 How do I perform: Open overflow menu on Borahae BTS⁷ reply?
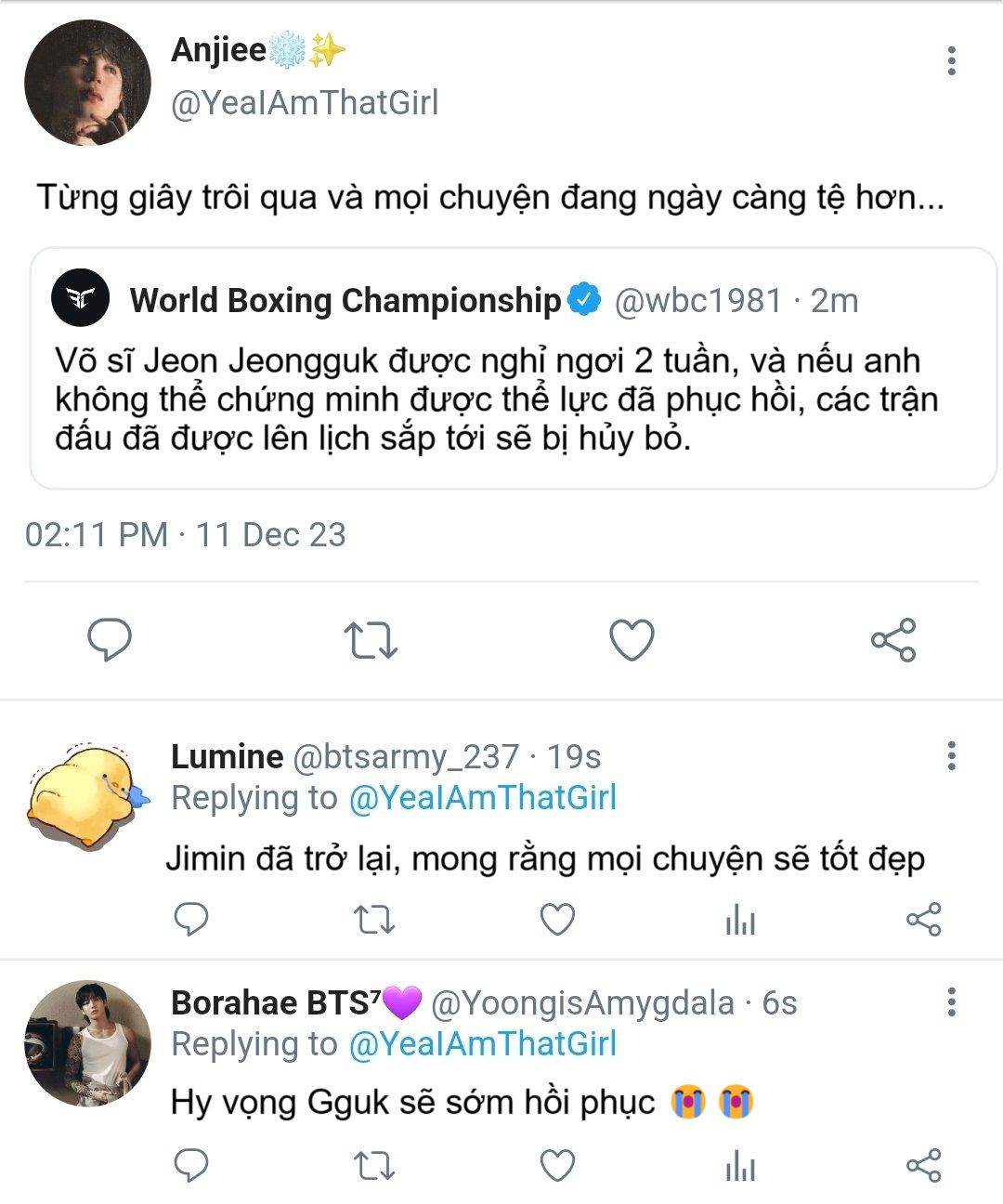pos(951,1001)
